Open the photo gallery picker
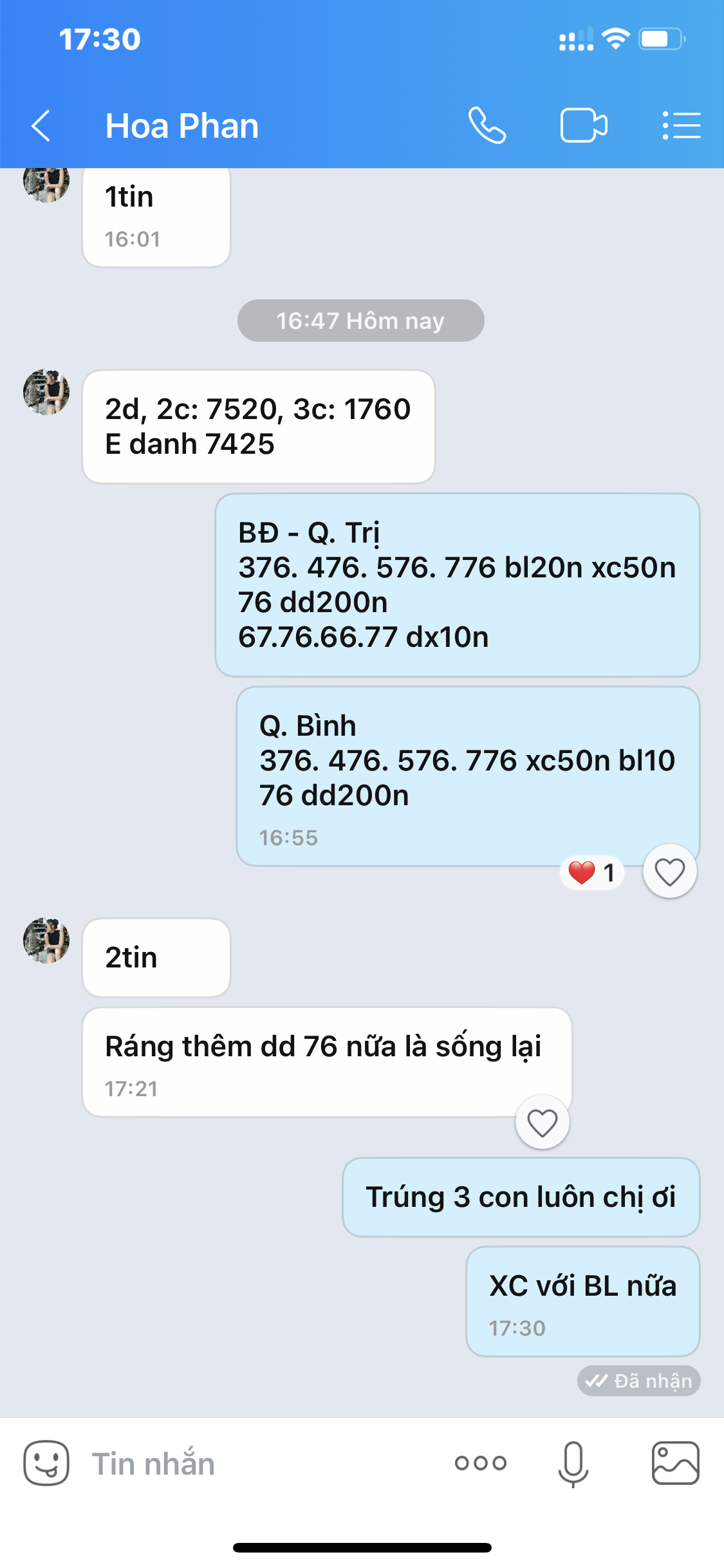Screen dimensions: 724x1568 pos(676,1462)
